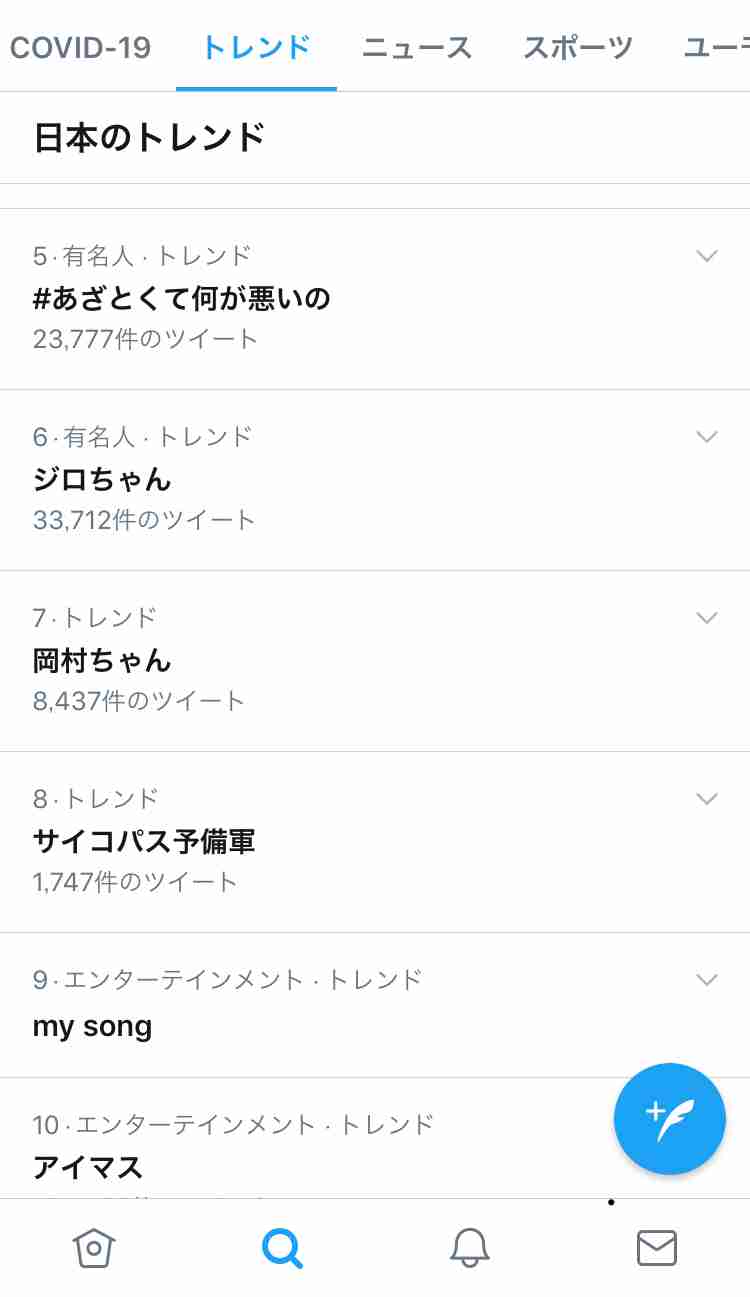Open the trend #あざとくて何が悪いの
The image size is (750, 1297).
tap(375, 299)
